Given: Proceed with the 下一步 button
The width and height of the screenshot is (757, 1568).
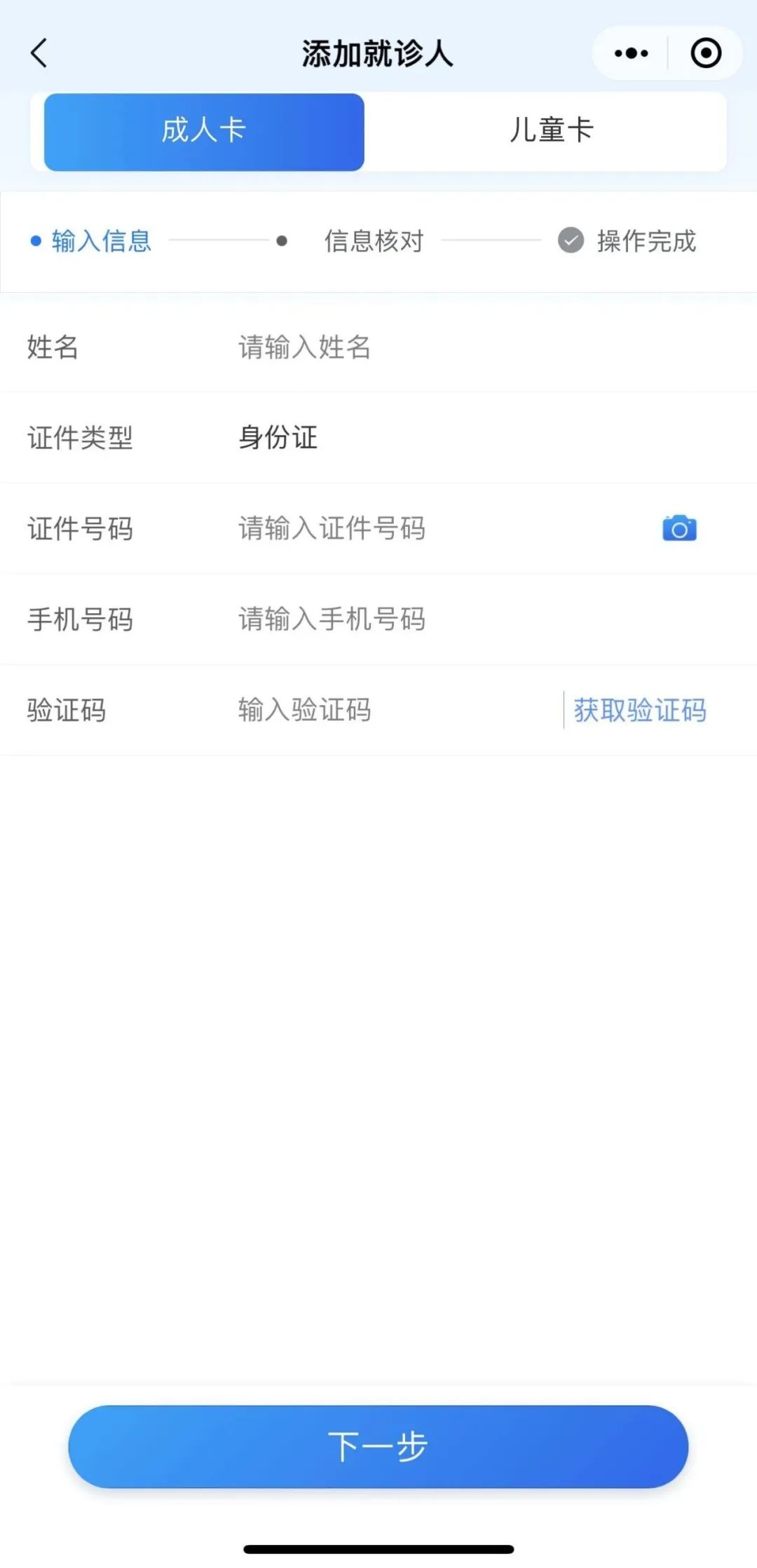Looking at the screenshot, I should [378, 1446].
